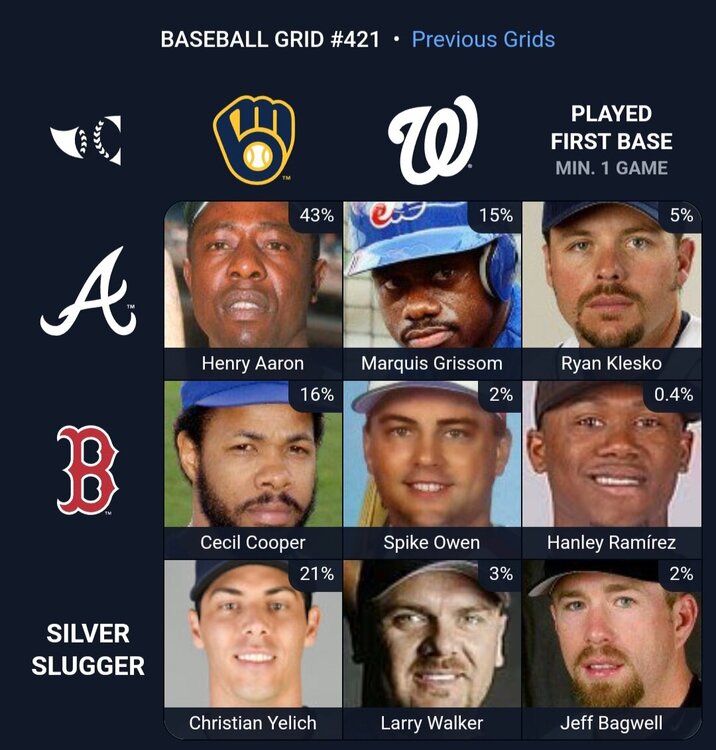Tap the Spike Owen cell

pos(432,468)
